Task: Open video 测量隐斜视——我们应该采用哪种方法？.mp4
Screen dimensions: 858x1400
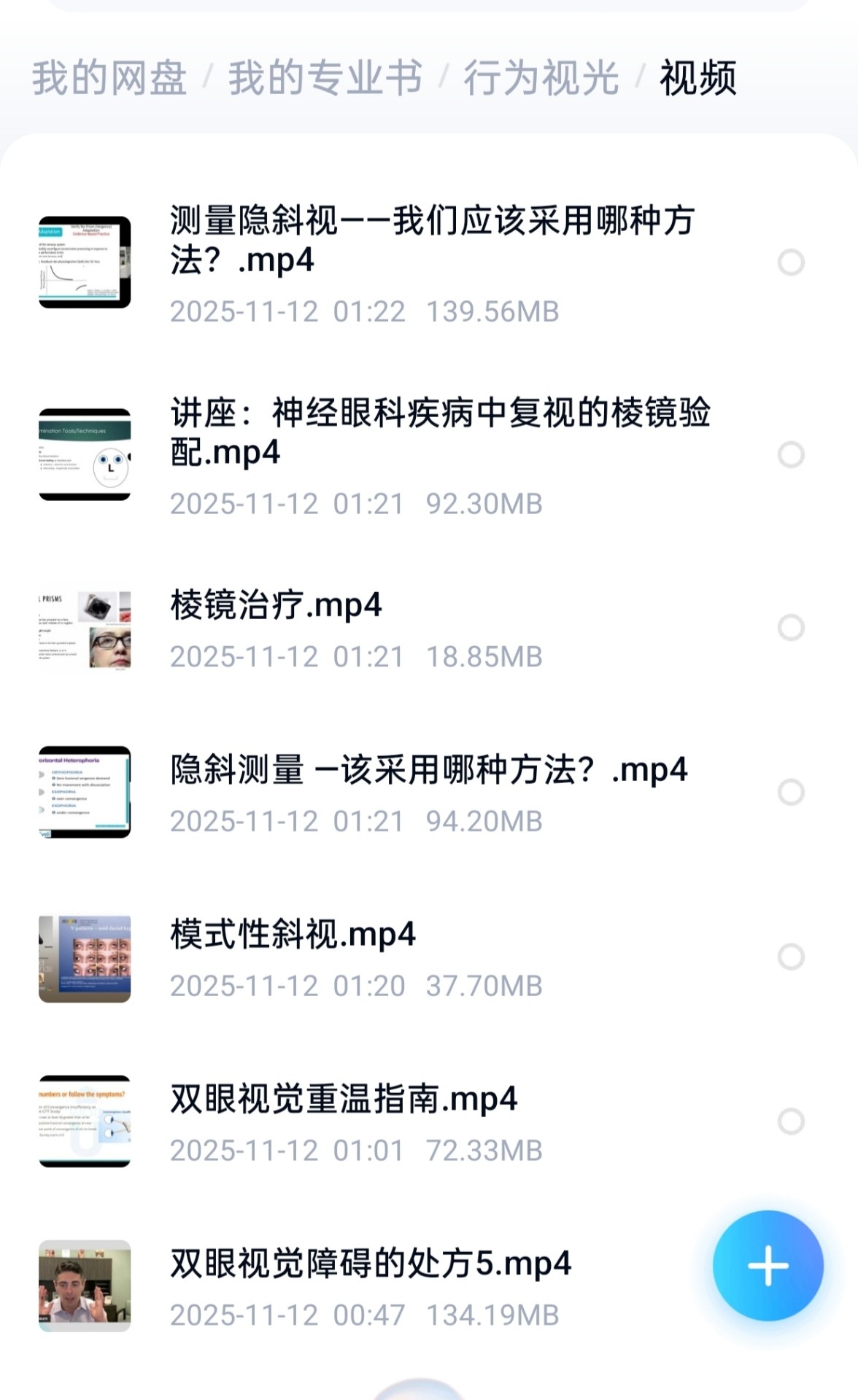Action: click(x=430, y=240)
